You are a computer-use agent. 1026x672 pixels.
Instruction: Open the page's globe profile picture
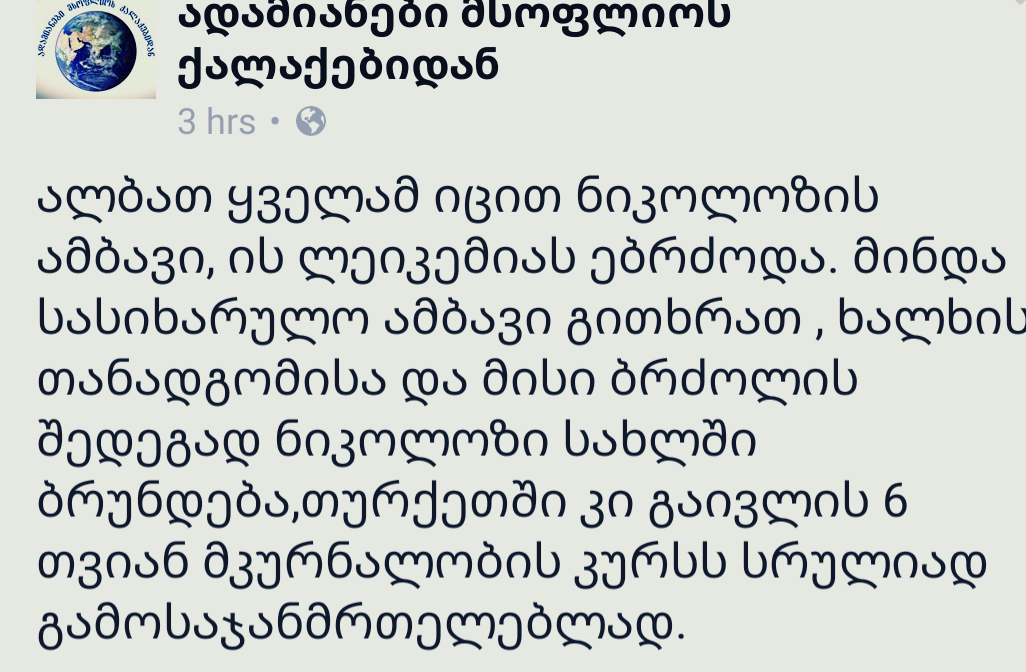[95, 48]
